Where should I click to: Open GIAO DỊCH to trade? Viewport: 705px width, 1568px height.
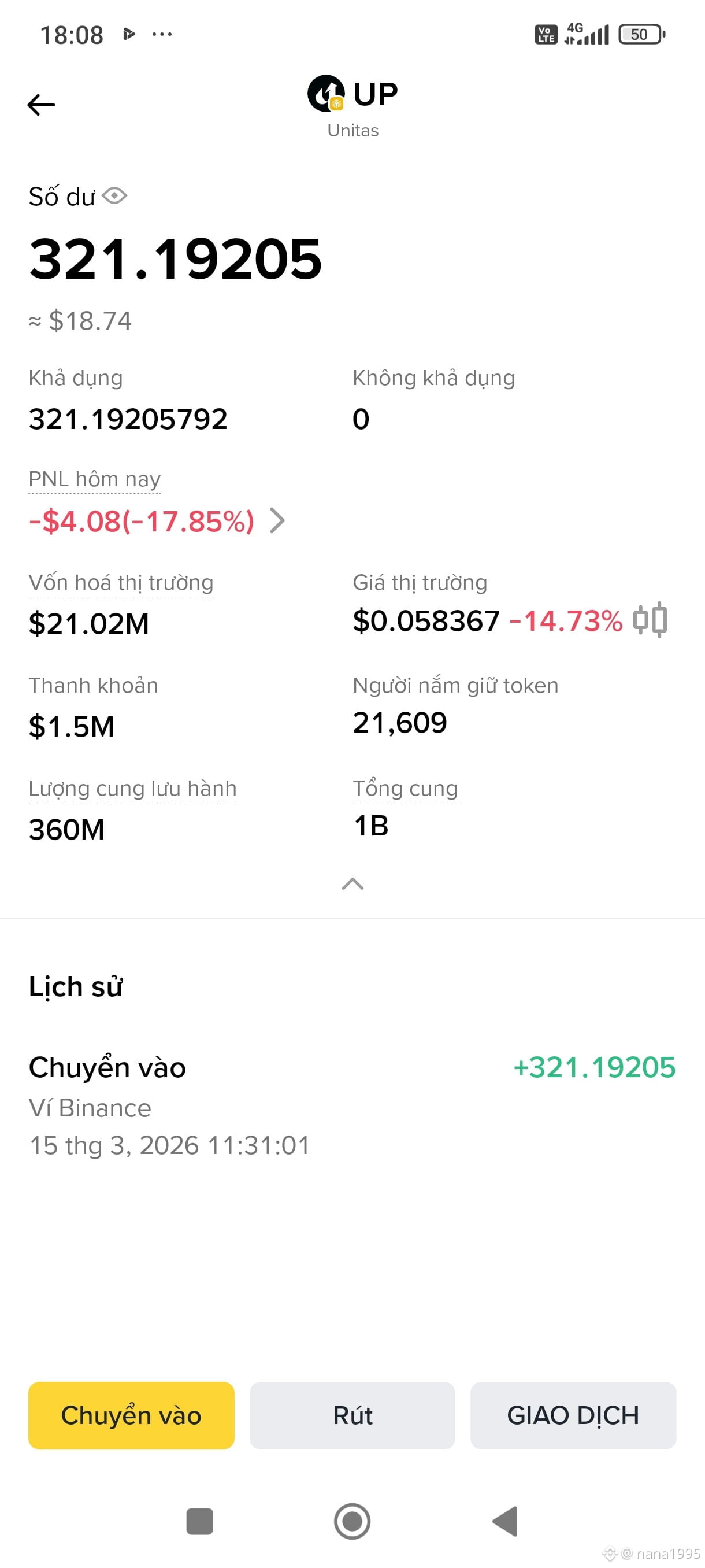click(x=573, y=1415)
